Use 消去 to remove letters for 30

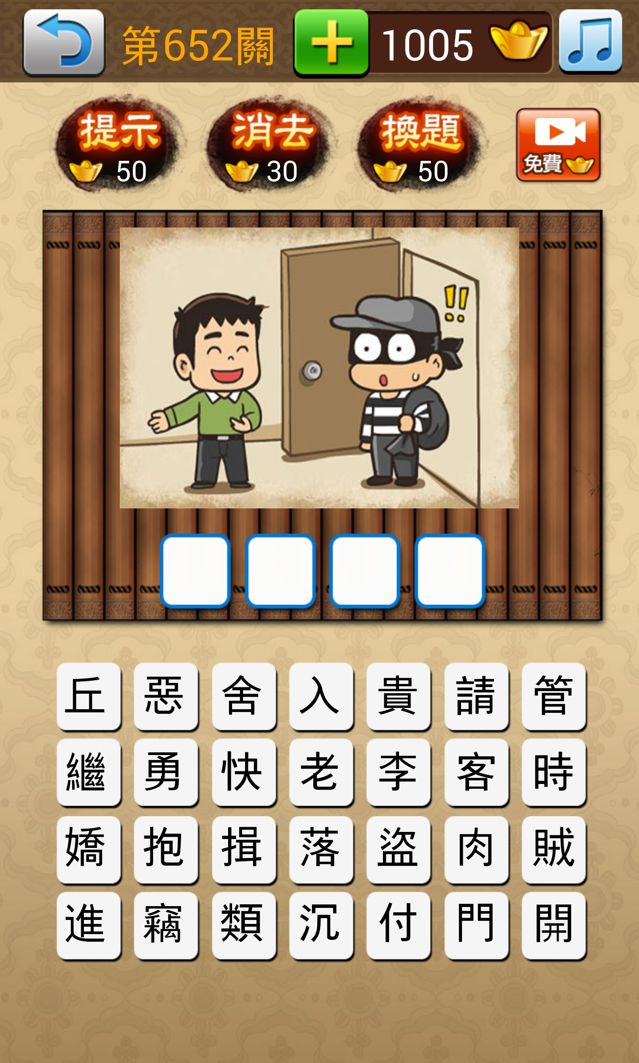[x=266, y=147]
